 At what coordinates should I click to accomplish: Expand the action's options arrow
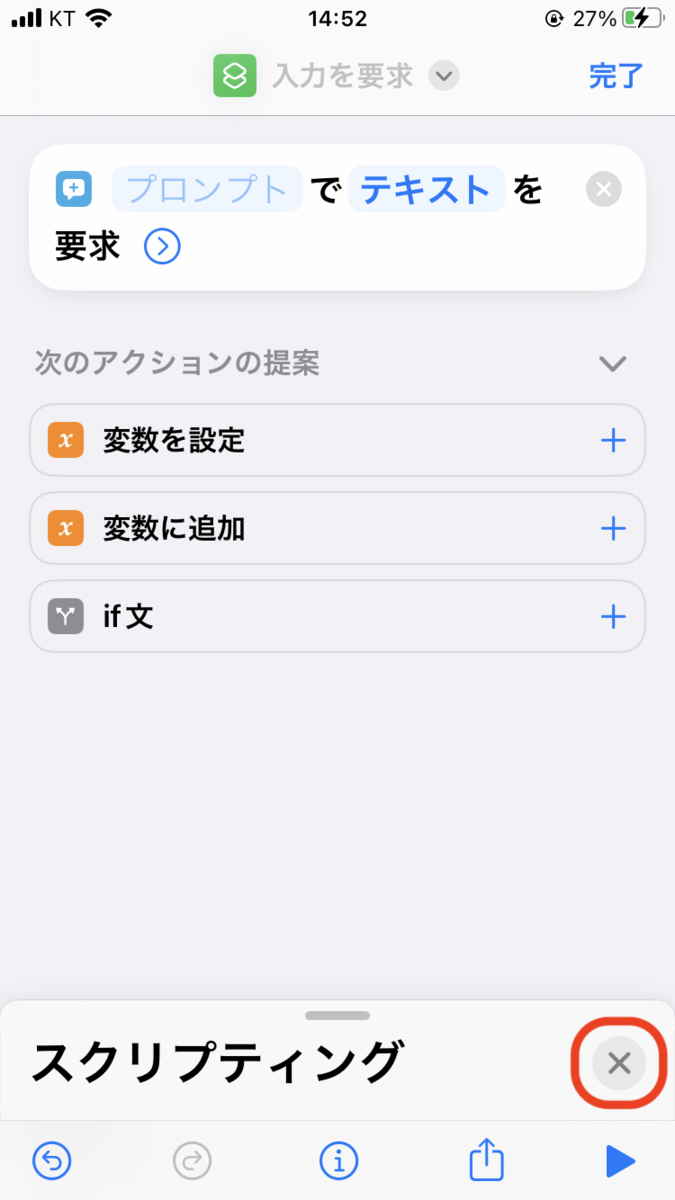pyautogui.click(x=162, y=246)
